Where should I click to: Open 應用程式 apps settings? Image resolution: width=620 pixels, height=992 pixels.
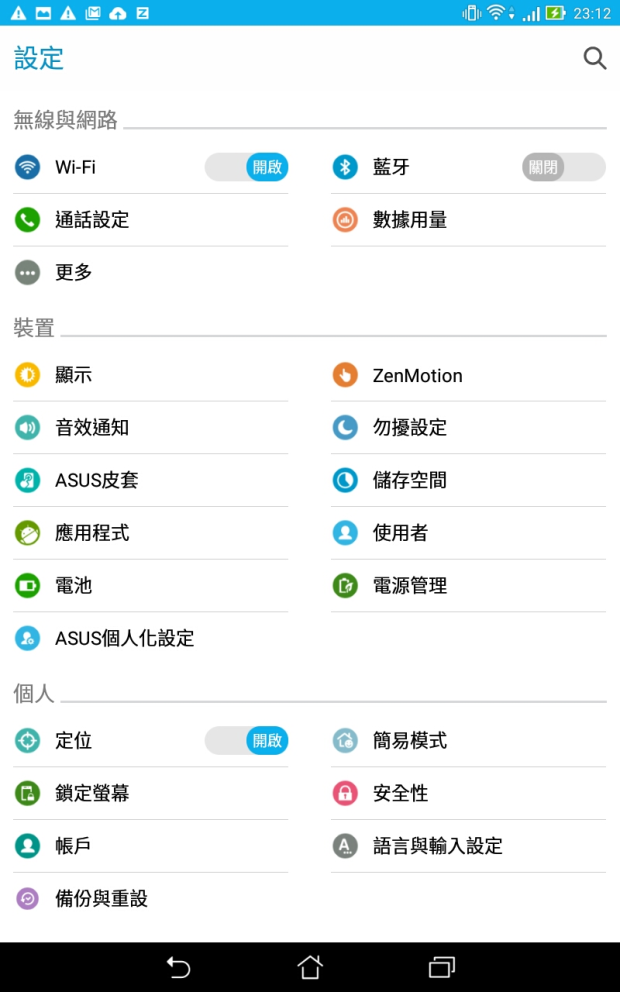[151, 533]
